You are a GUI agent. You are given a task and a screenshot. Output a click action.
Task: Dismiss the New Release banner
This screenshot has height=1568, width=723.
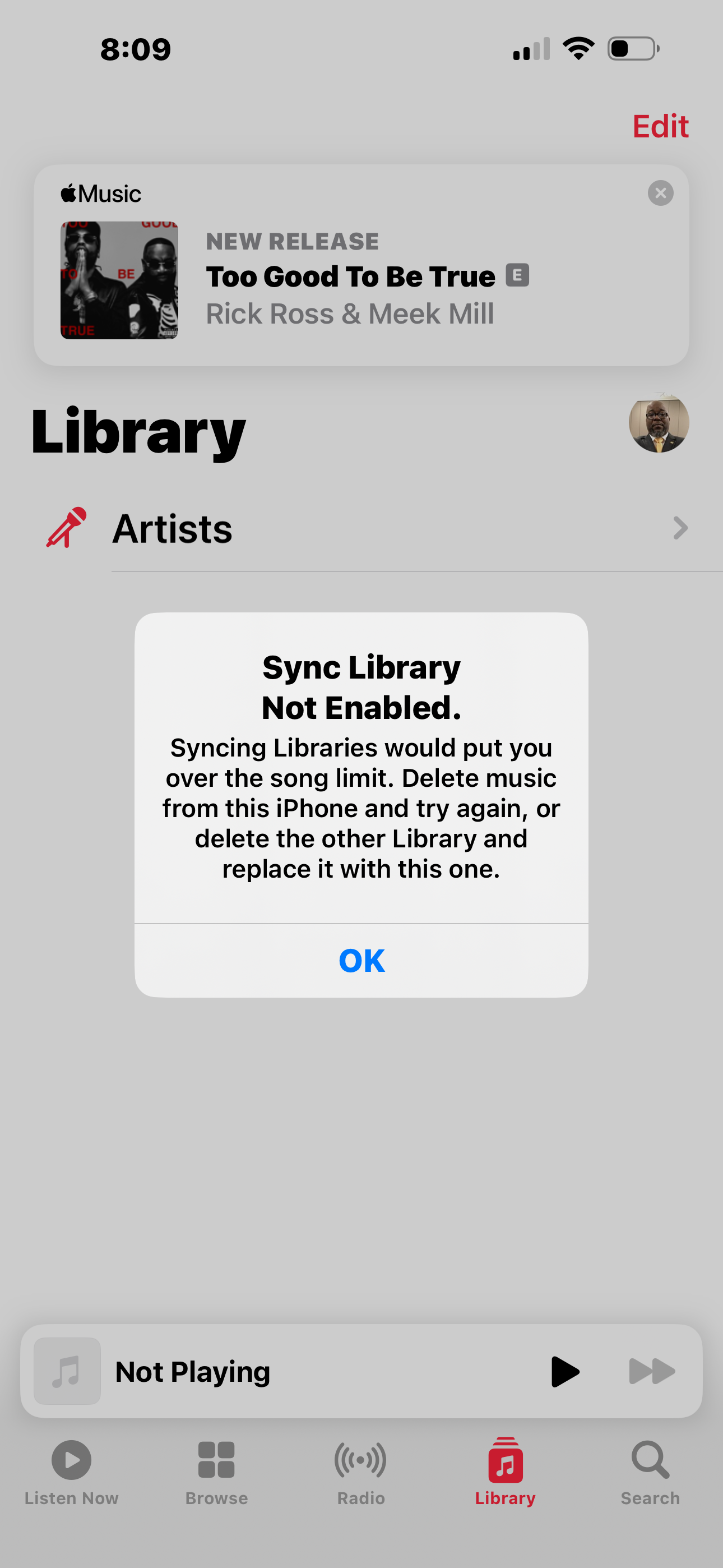click(x=660, y=193)
